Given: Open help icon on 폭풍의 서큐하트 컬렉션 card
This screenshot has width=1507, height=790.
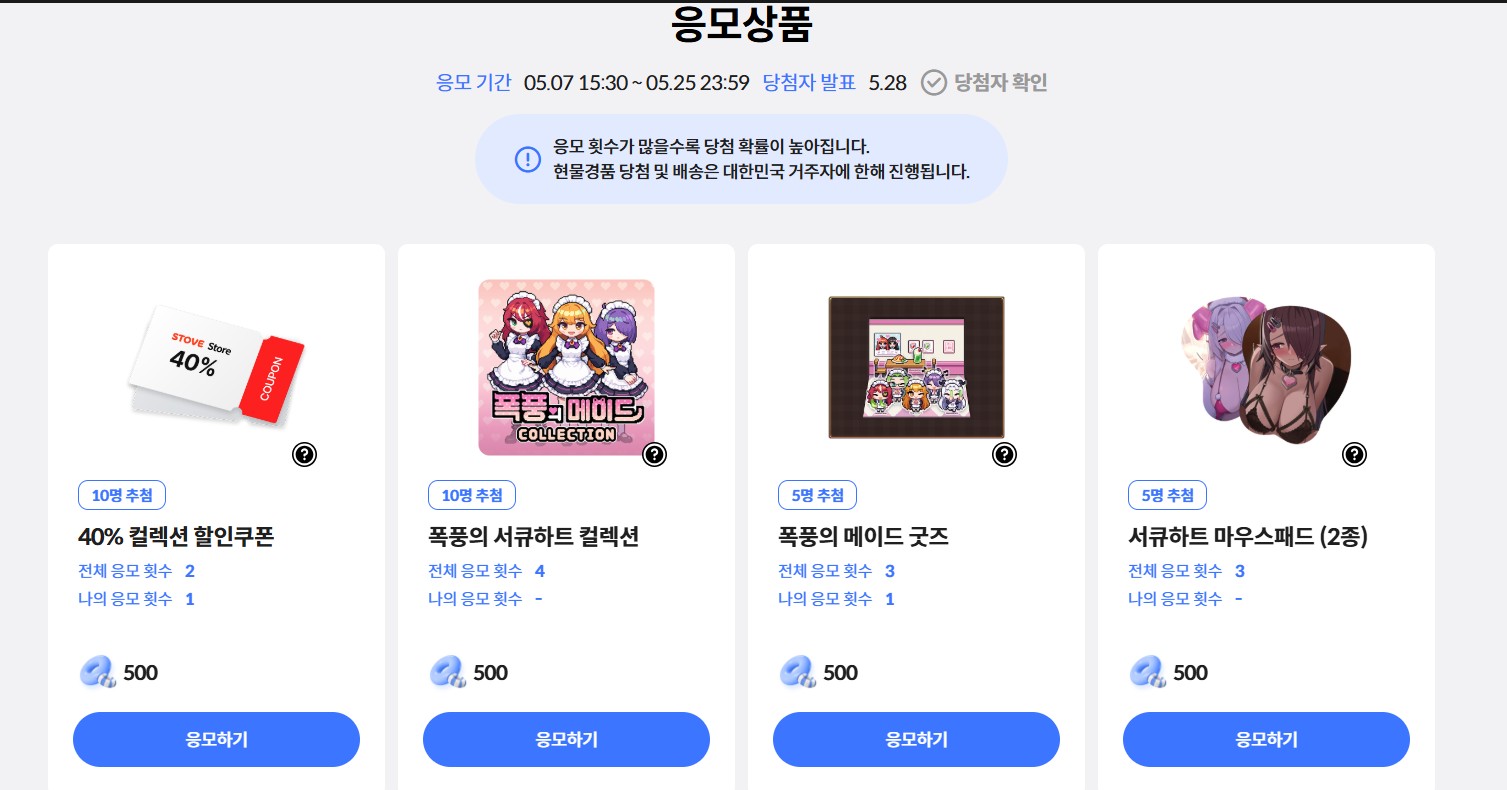Looking at the screenshot, I should coord(654,455).
